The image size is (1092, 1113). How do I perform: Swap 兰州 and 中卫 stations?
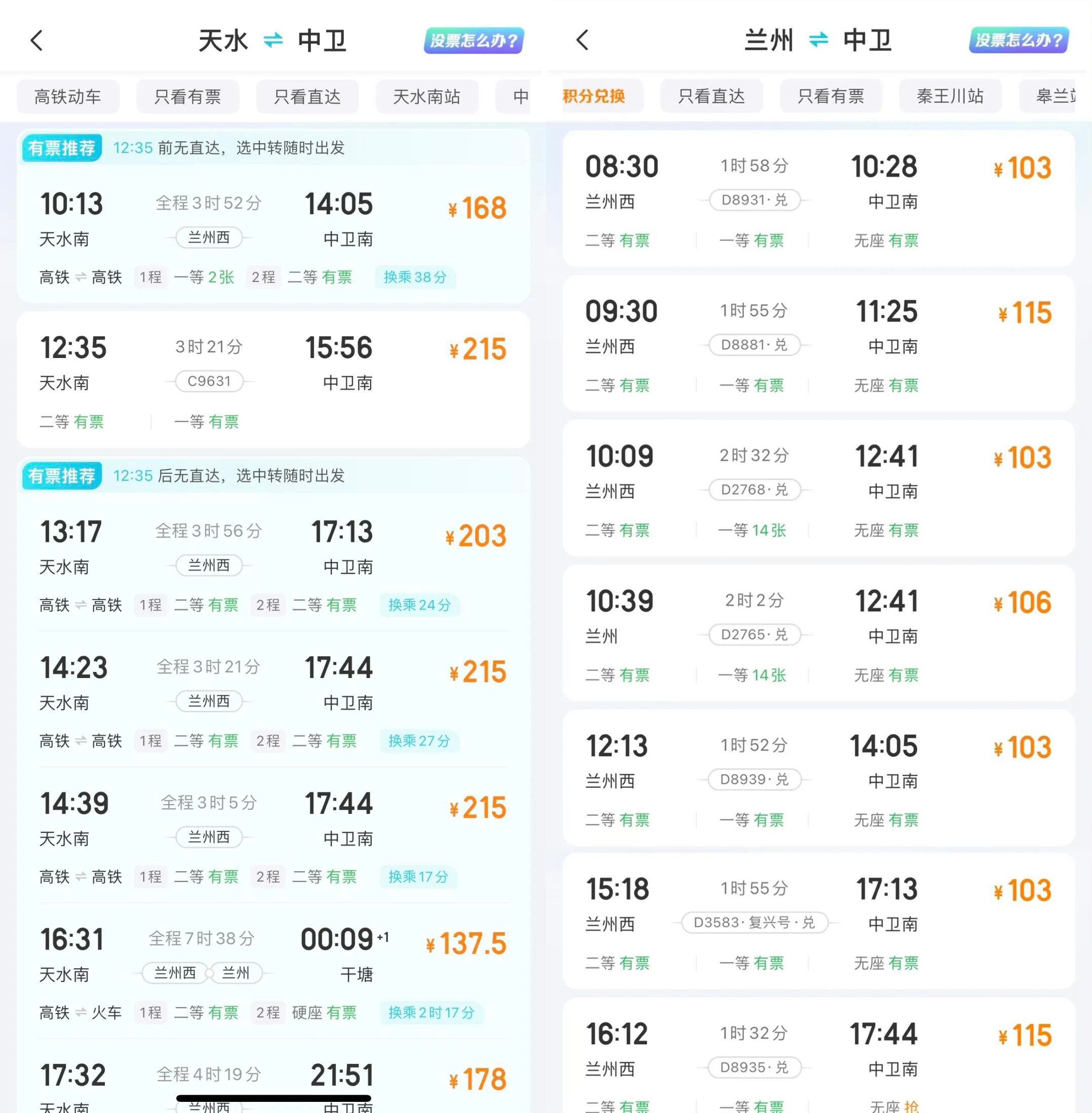click(818, 40)
